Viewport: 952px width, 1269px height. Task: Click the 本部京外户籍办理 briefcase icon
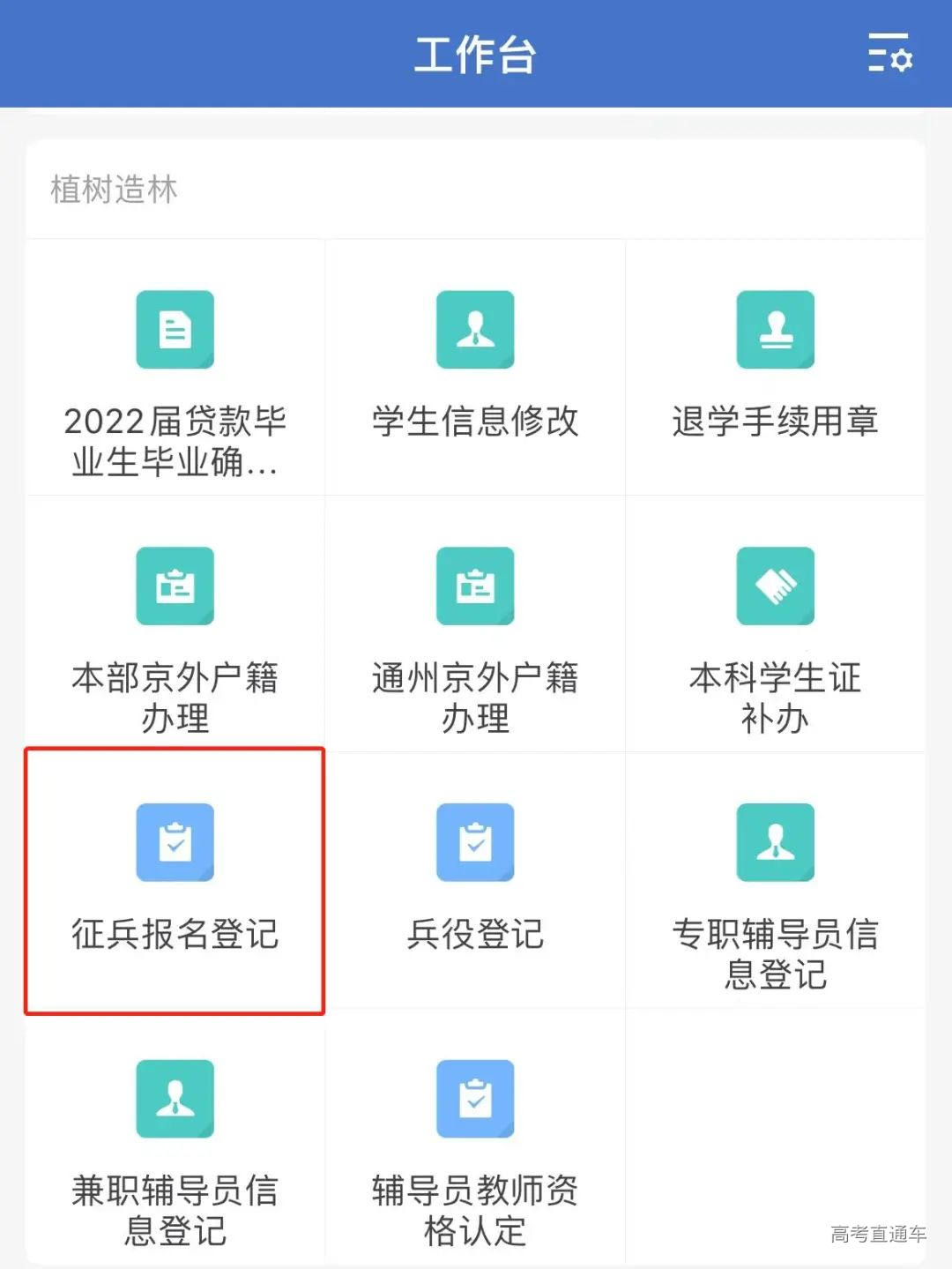[x=174, y=586]
